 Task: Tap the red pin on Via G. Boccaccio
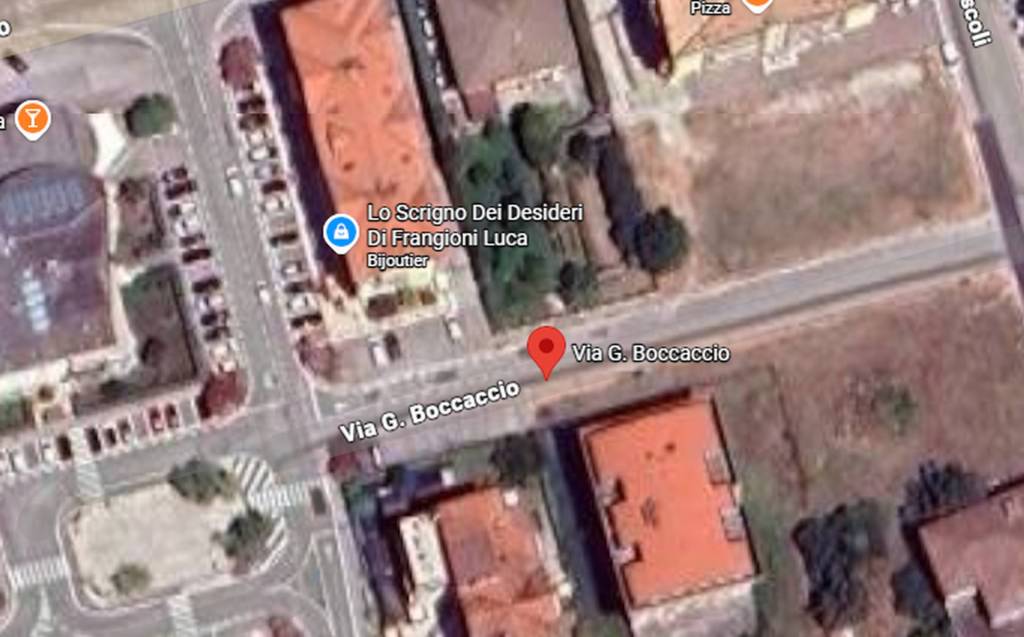coord(546,350)
